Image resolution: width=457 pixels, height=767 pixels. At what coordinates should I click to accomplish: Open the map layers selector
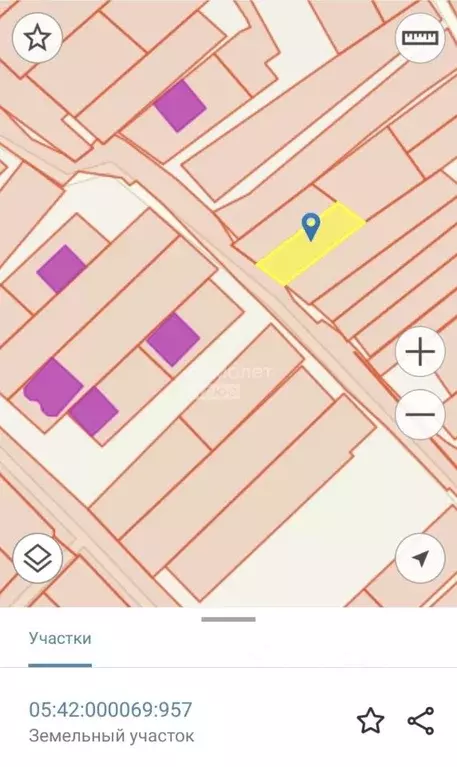(38, 558)
